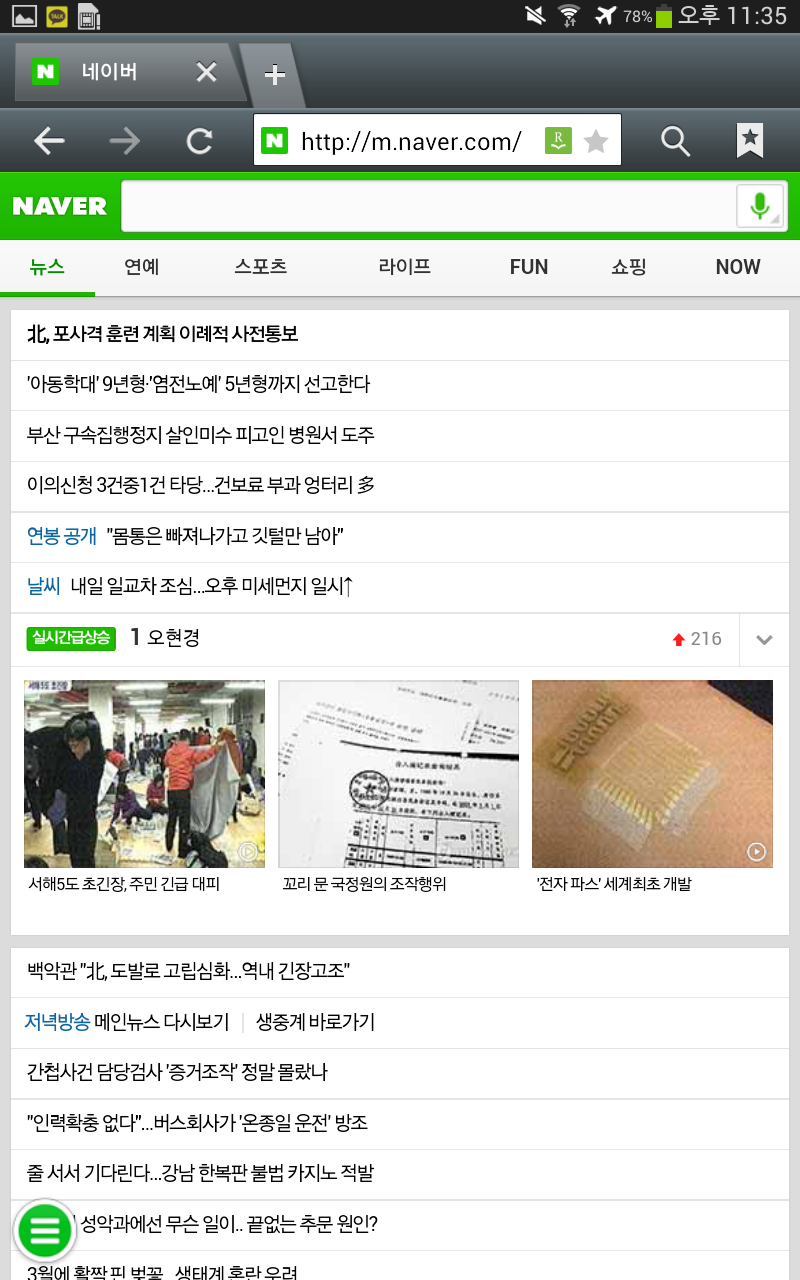Screen dimensions: 800x1280
Task: Tap the NAVER search input field
Action: coord(428,206)
